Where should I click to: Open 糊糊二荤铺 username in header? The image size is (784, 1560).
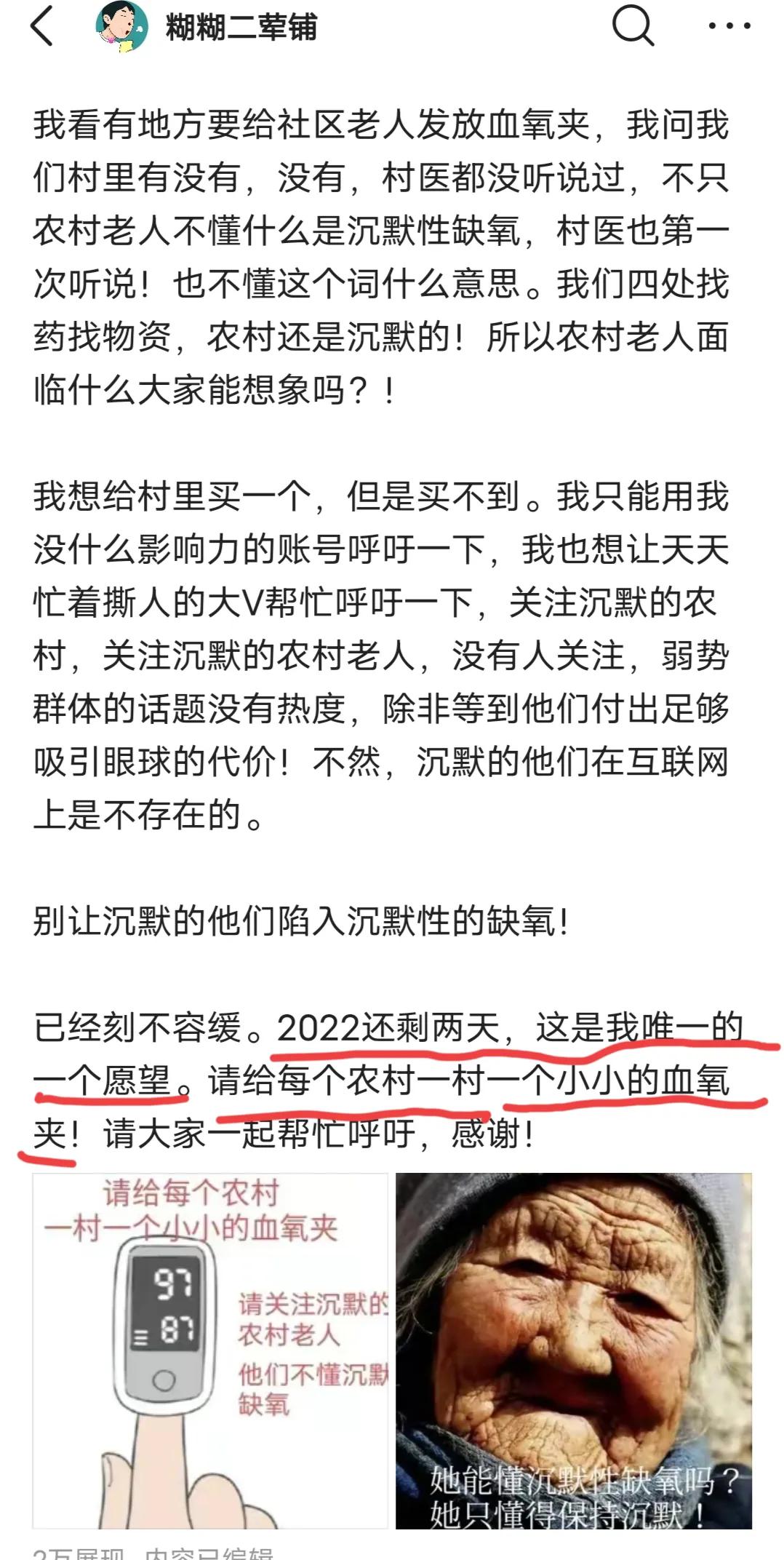(x=241, y=27)
